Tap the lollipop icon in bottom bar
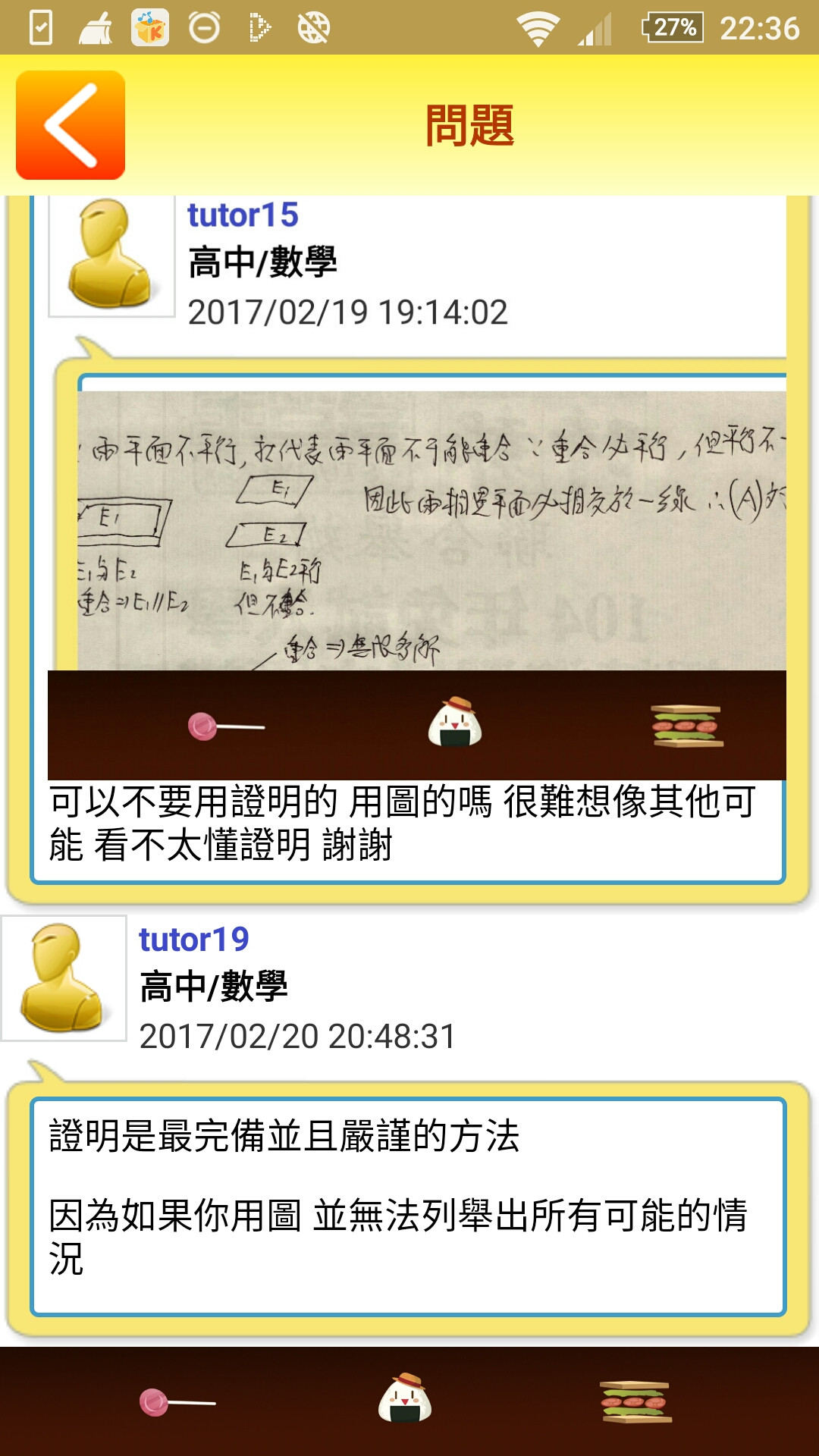 point(177,1402)
